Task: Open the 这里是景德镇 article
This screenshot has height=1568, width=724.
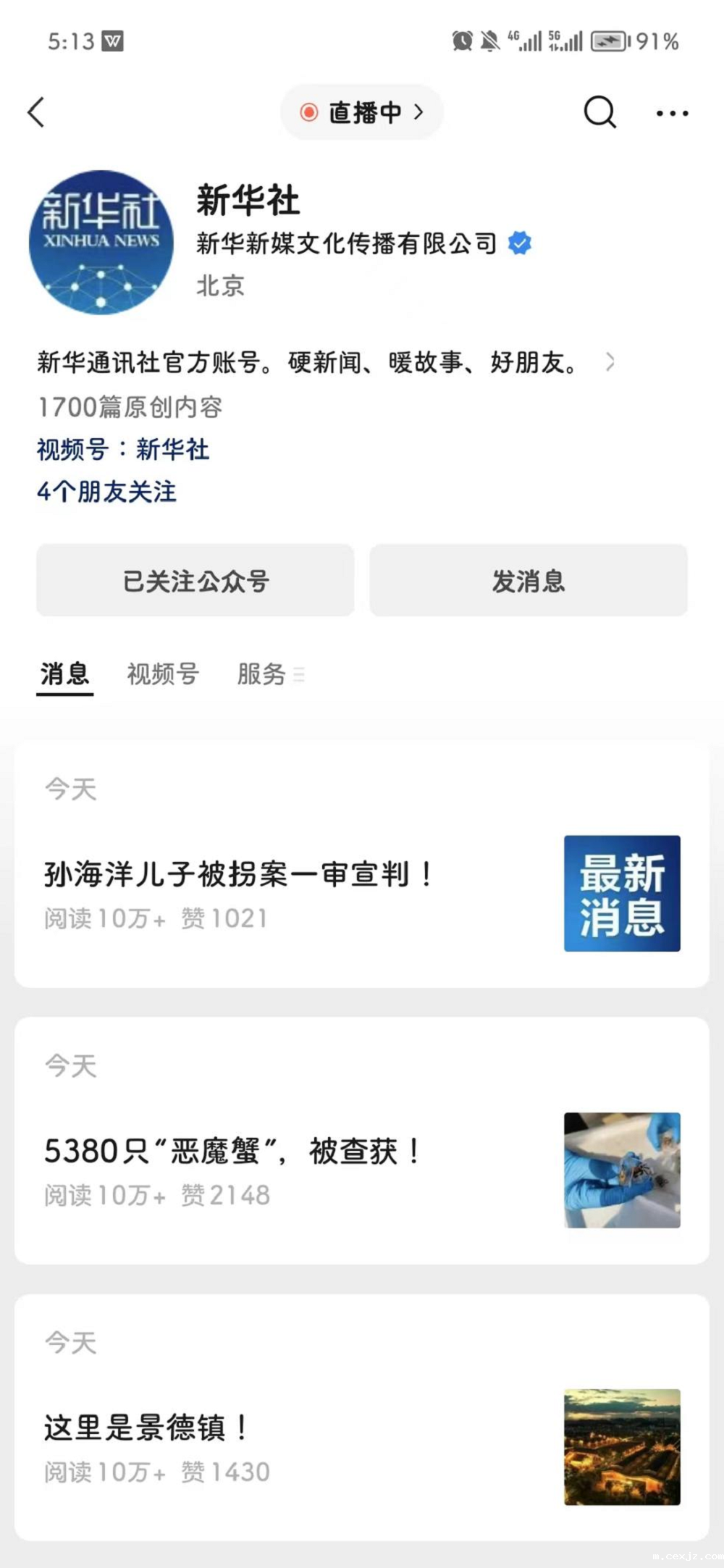Action: pos(145,1428)
